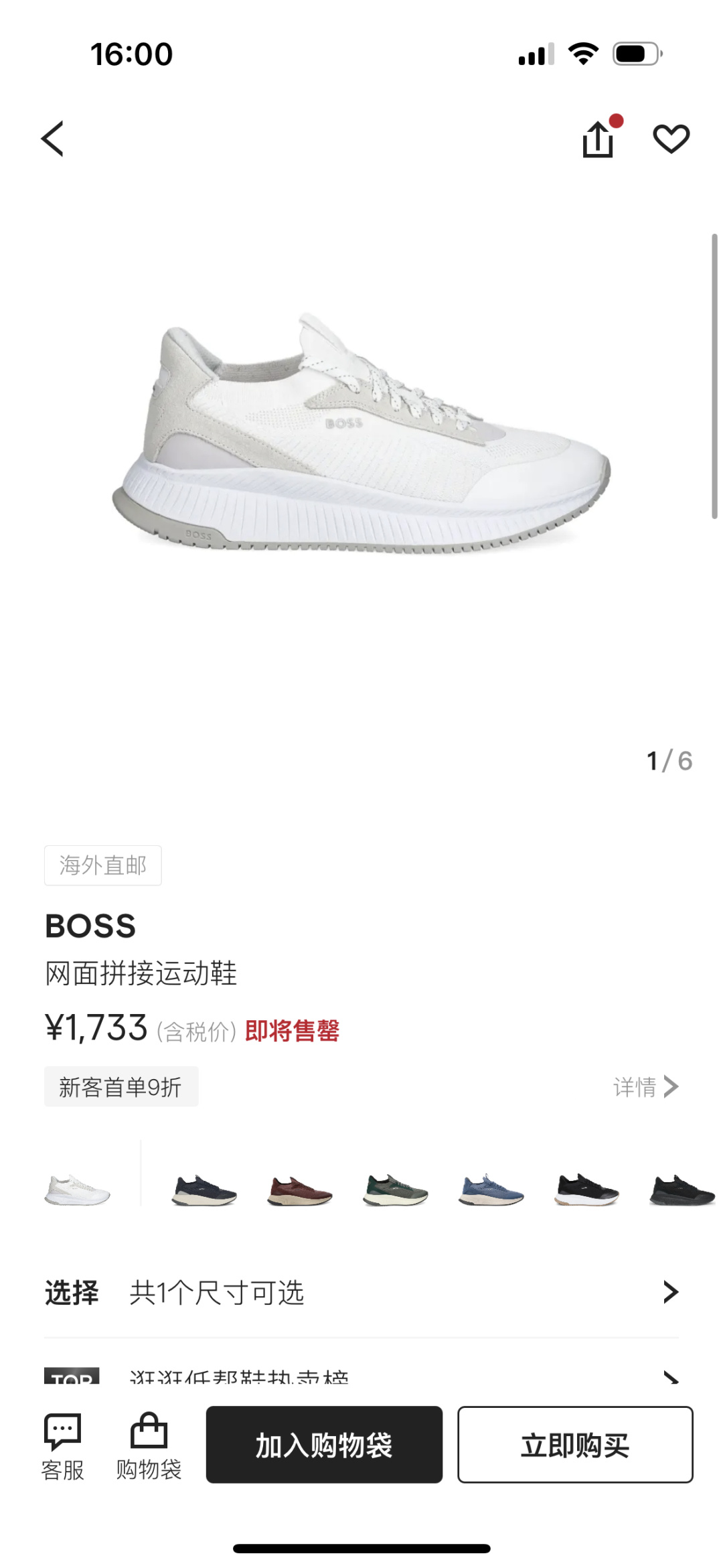723x1568 pixels.
Task: Select the white sneaker color thumbnail
Action: [x=77, y=1191]
